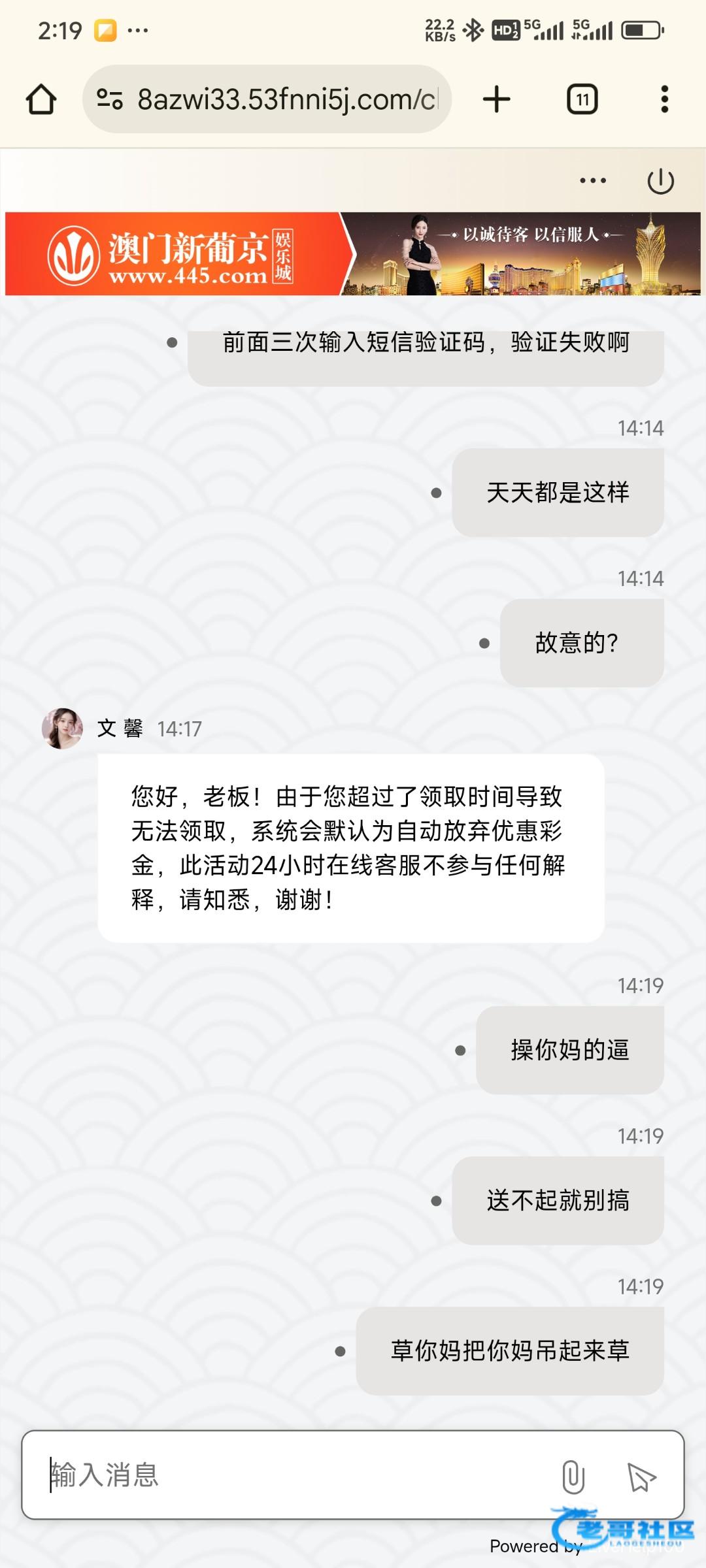Viewport: 706px width, 1568px height.
Task: Open the 澳门新葡京 banner
Action: (x=353, y=253)
